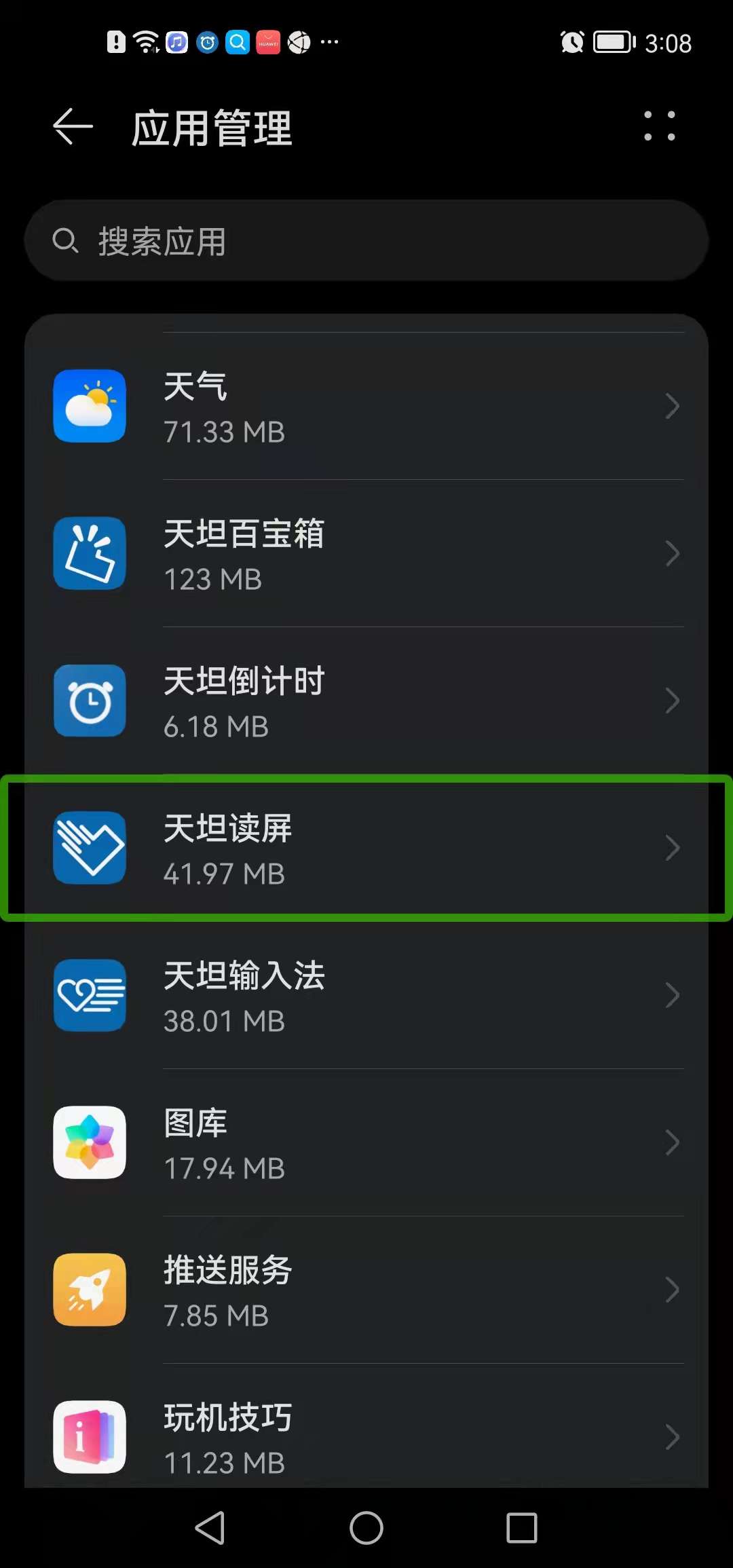
Task: Open 玩机技巧 app info
Action: click(x=366, y=1436)
